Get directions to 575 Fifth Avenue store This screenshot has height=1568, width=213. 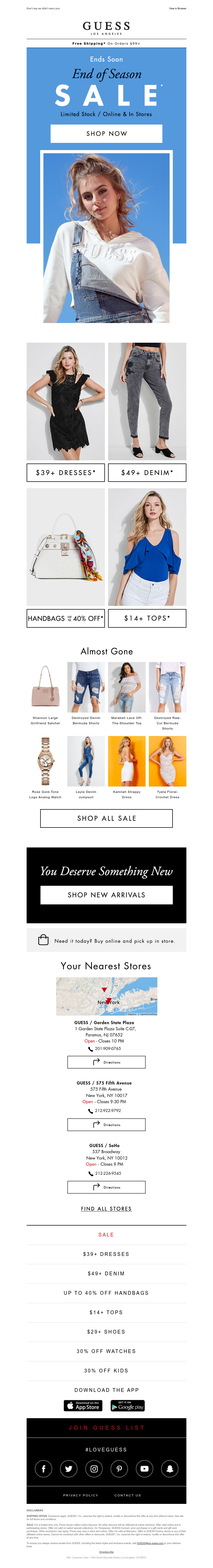click(x=106, y=1125)
